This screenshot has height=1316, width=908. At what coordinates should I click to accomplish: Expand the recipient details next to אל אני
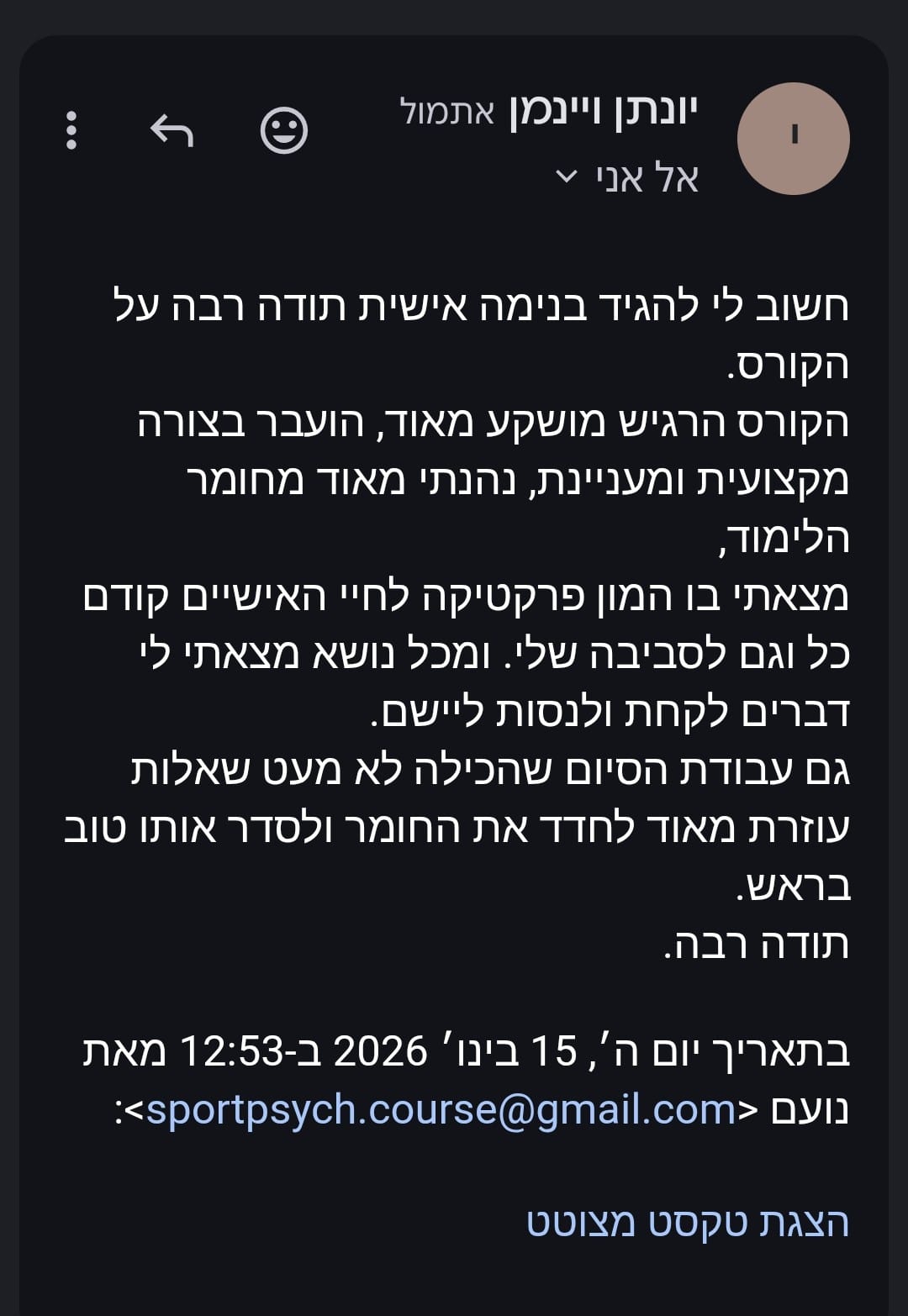[567, 176]
